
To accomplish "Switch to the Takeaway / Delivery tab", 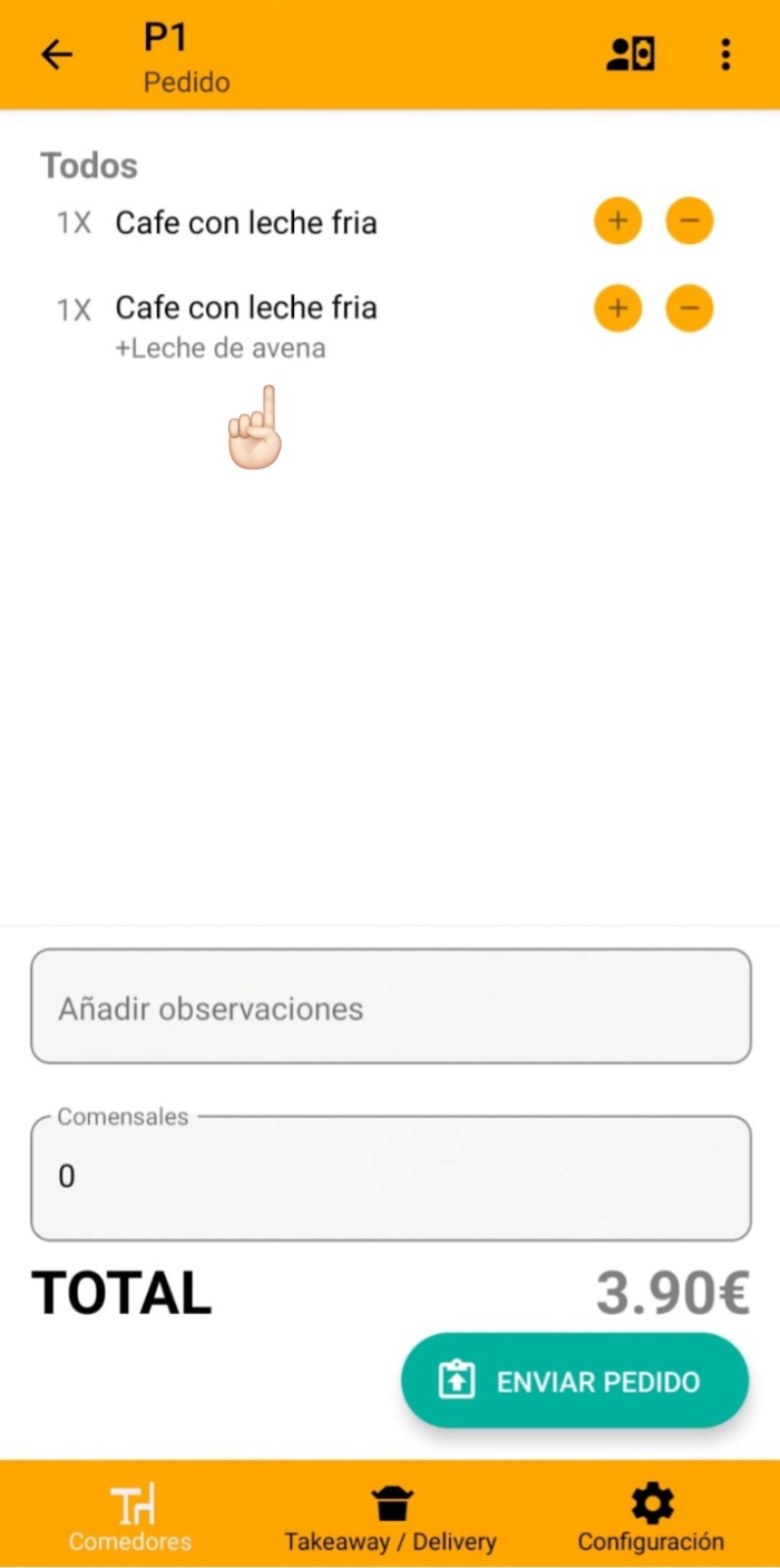I will tap(390, 1517).
